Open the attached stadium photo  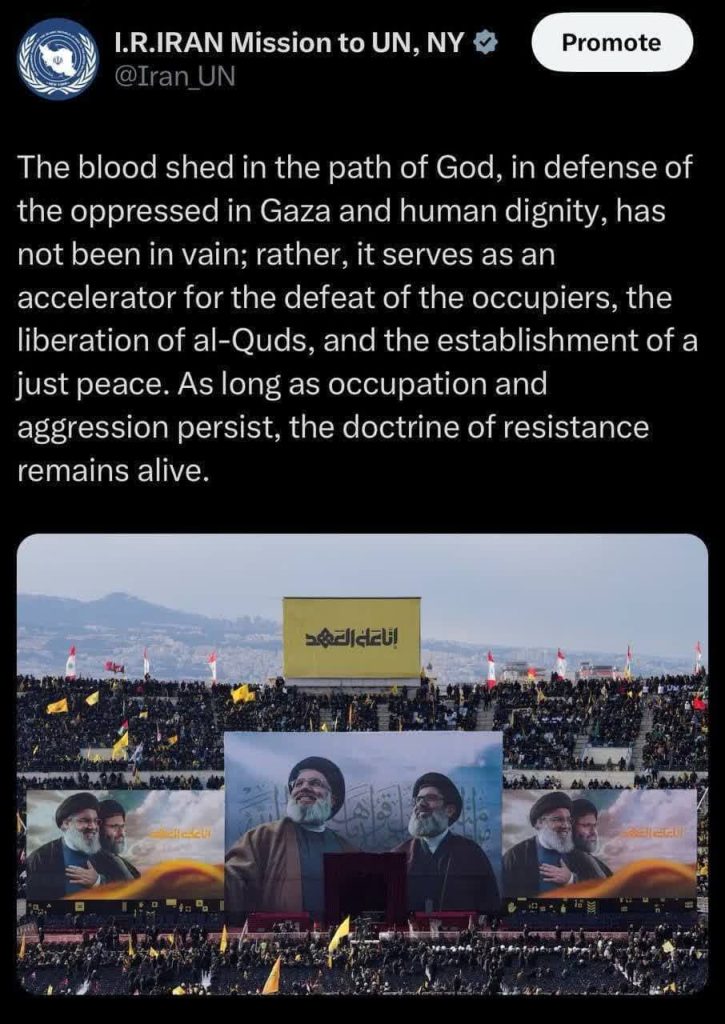(x=362, y=764)
